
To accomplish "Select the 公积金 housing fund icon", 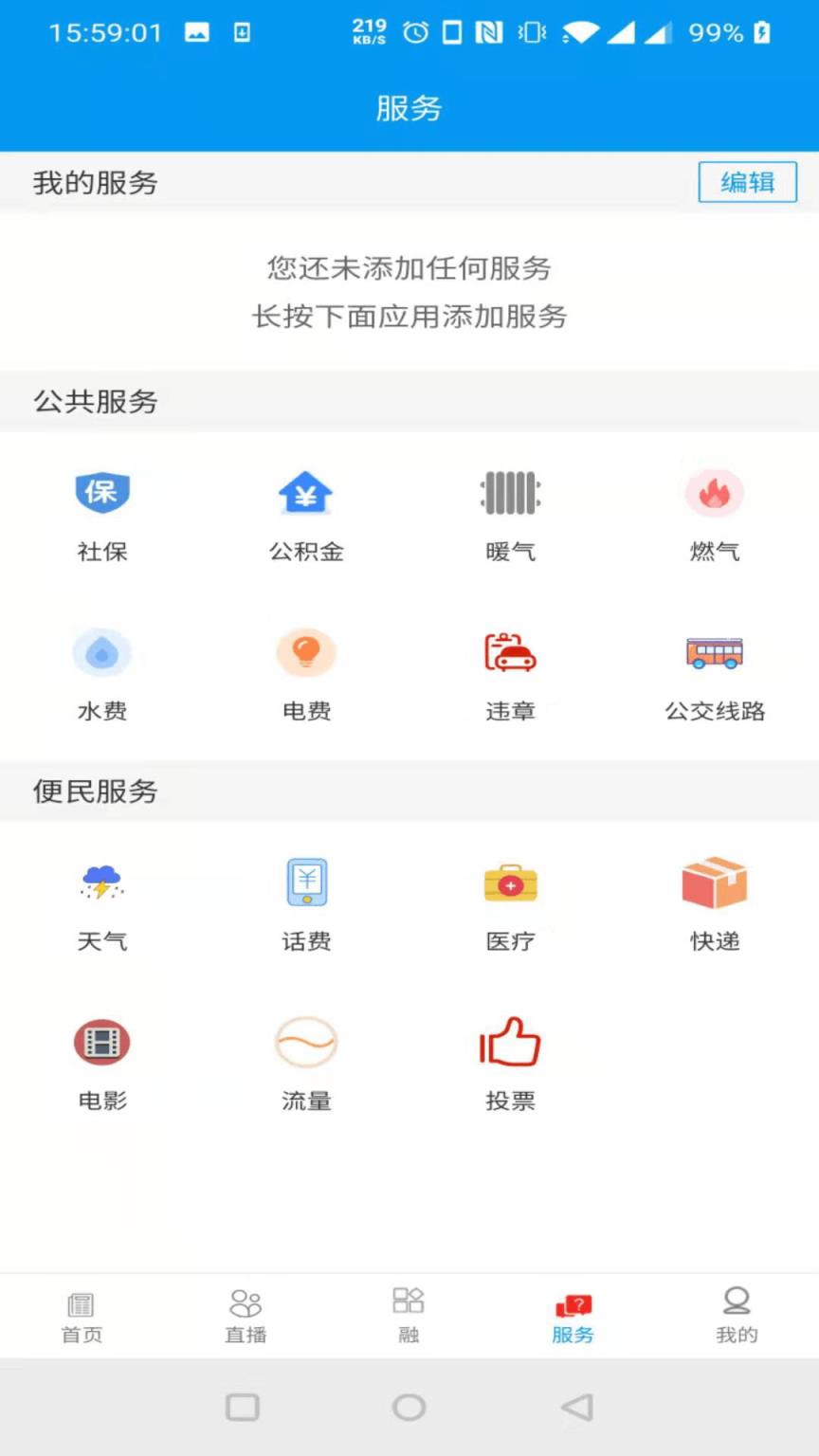I will coord(305,512).
